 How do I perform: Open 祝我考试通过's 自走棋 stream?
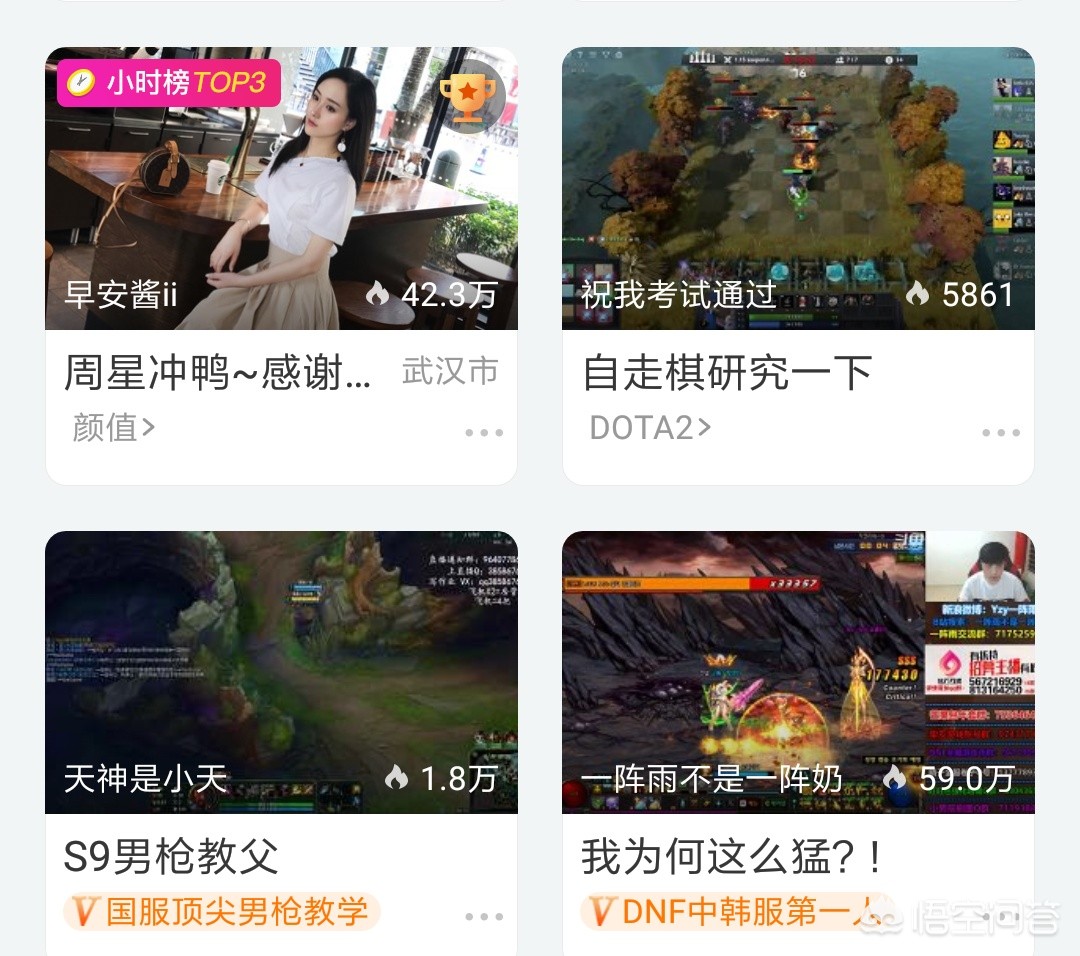click(x=798, y=190)
